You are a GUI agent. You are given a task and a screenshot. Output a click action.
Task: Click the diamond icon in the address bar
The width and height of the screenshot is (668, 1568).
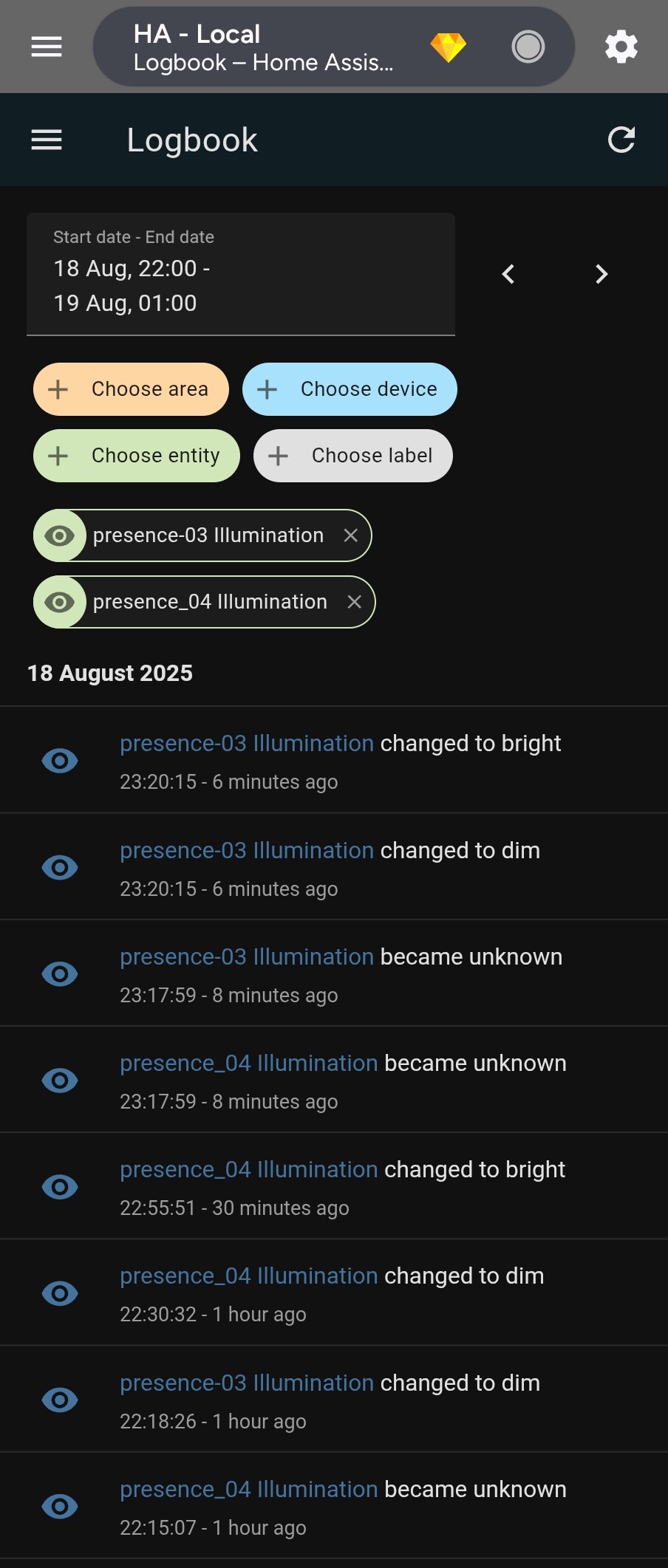449,46
